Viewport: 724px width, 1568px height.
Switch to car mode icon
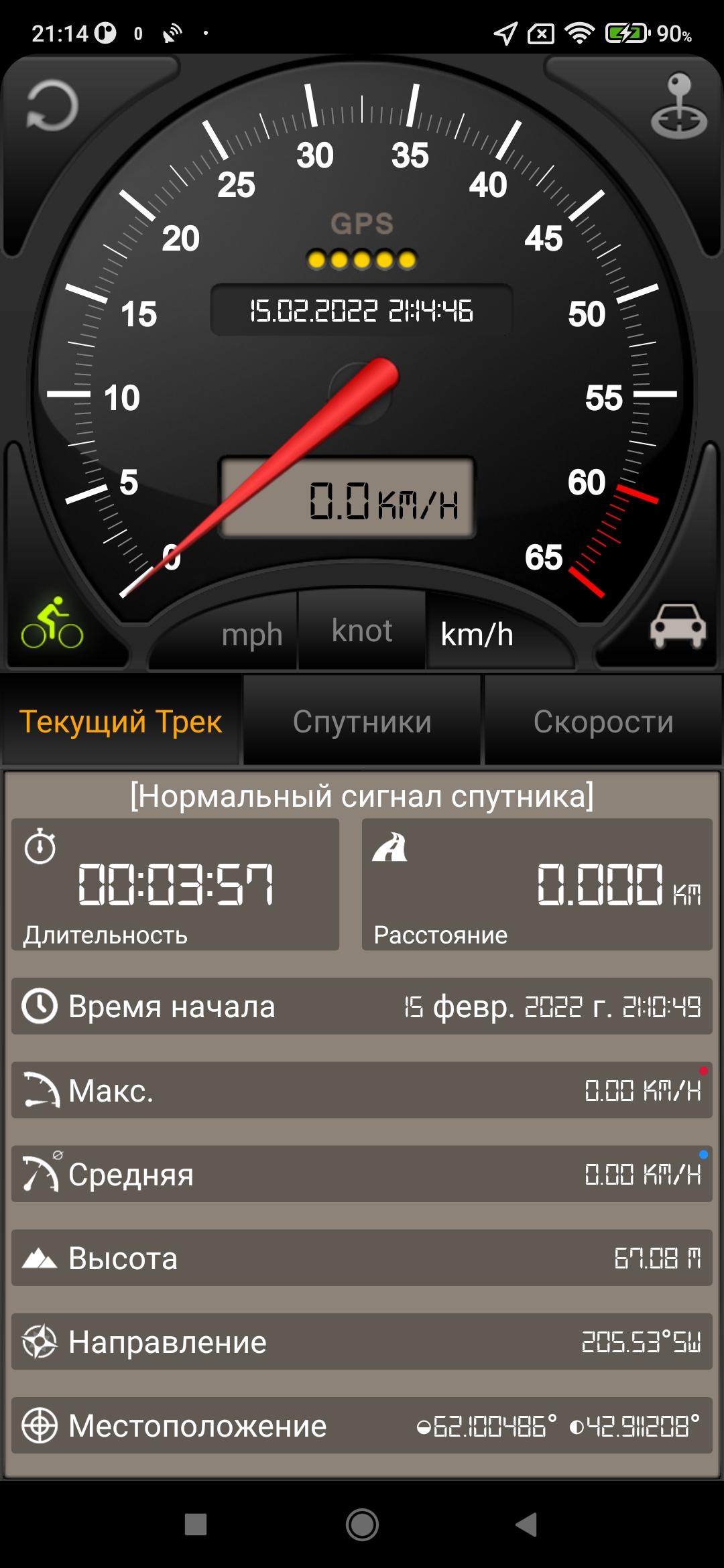pos(677,626)
